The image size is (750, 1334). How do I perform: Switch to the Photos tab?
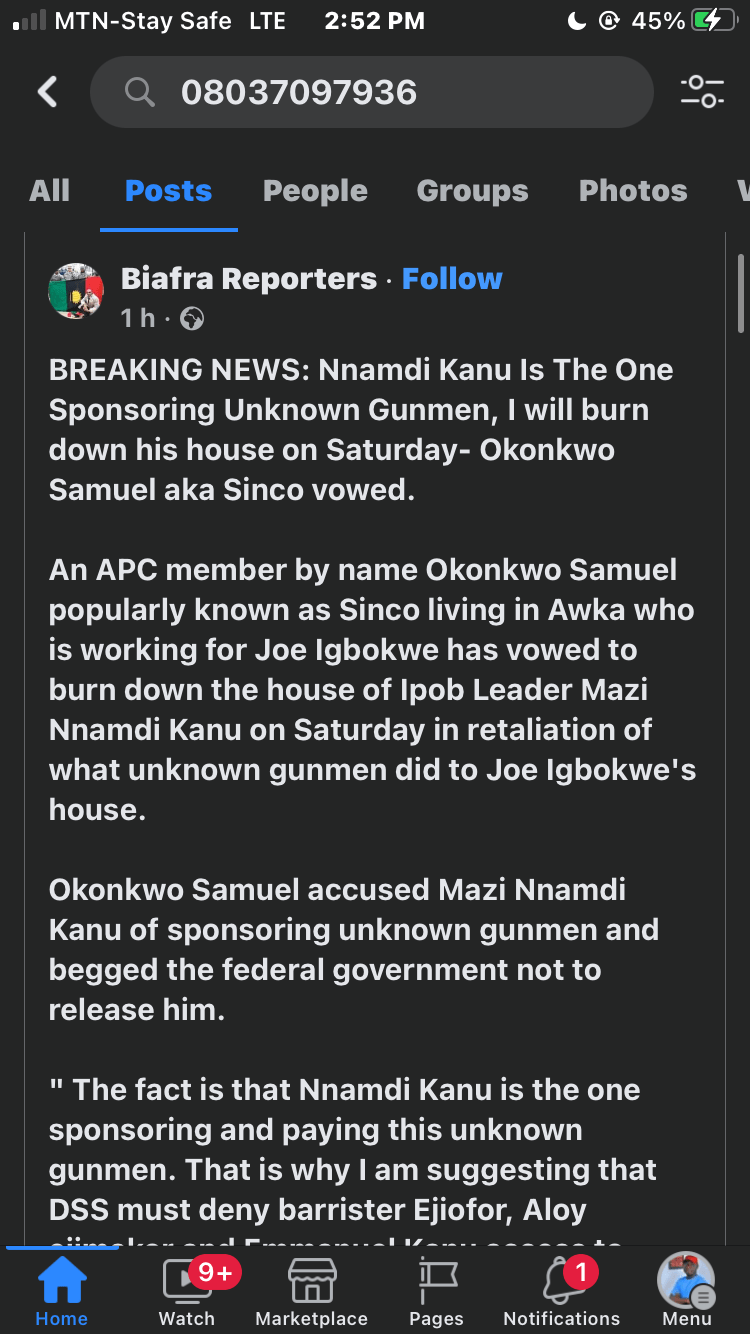click(633, 190)
